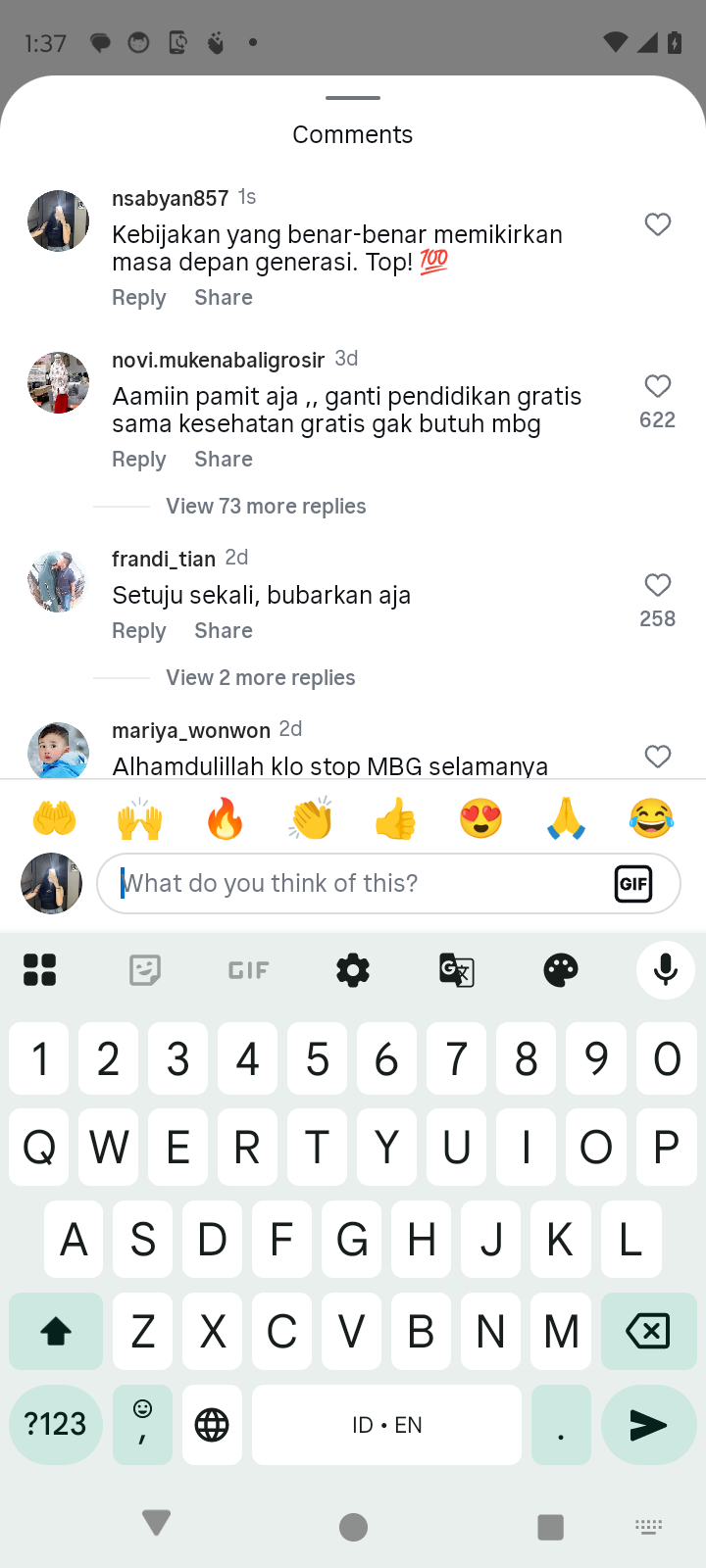The image size is (706, 1568).
Task: Open keyboard settings gear
Action: (353, 970)
